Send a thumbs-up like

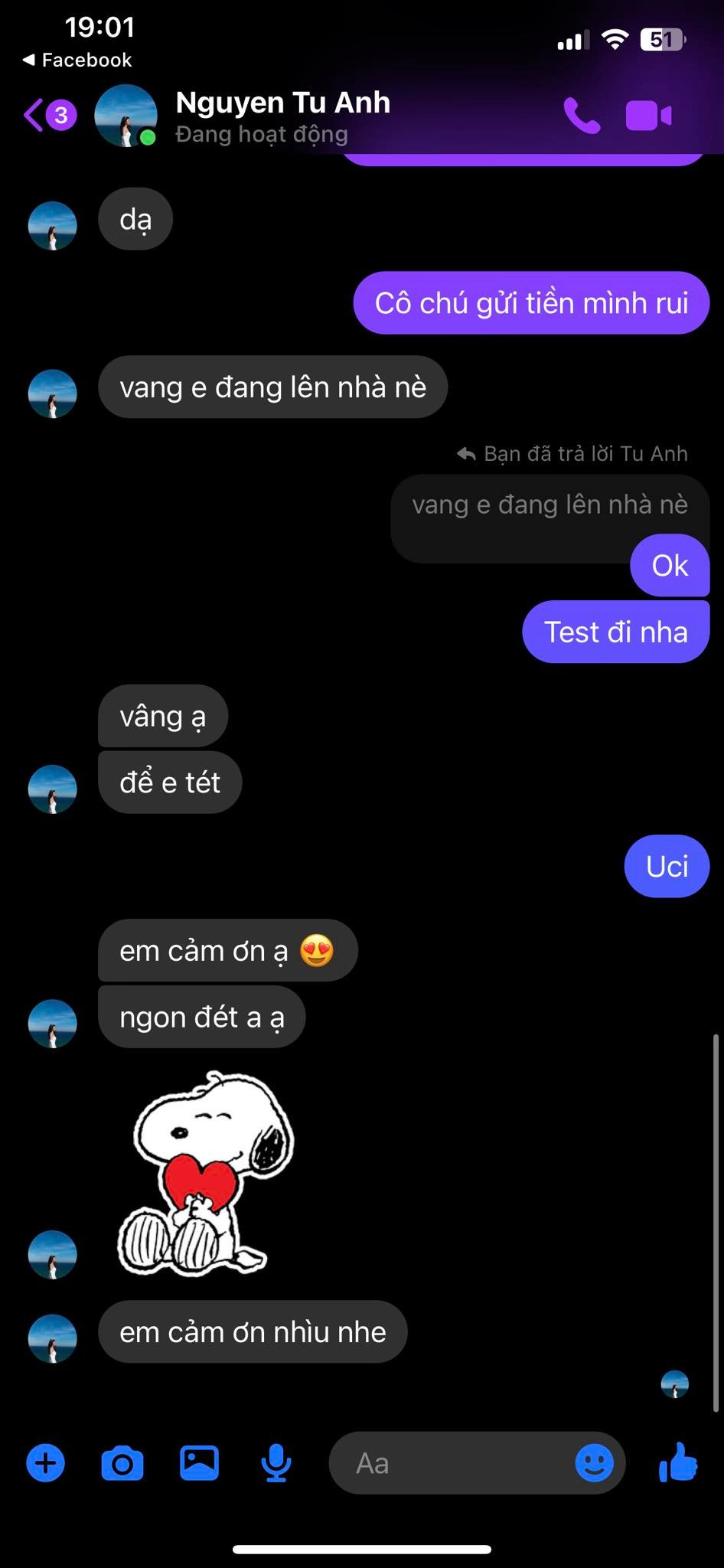point(678,1463)
